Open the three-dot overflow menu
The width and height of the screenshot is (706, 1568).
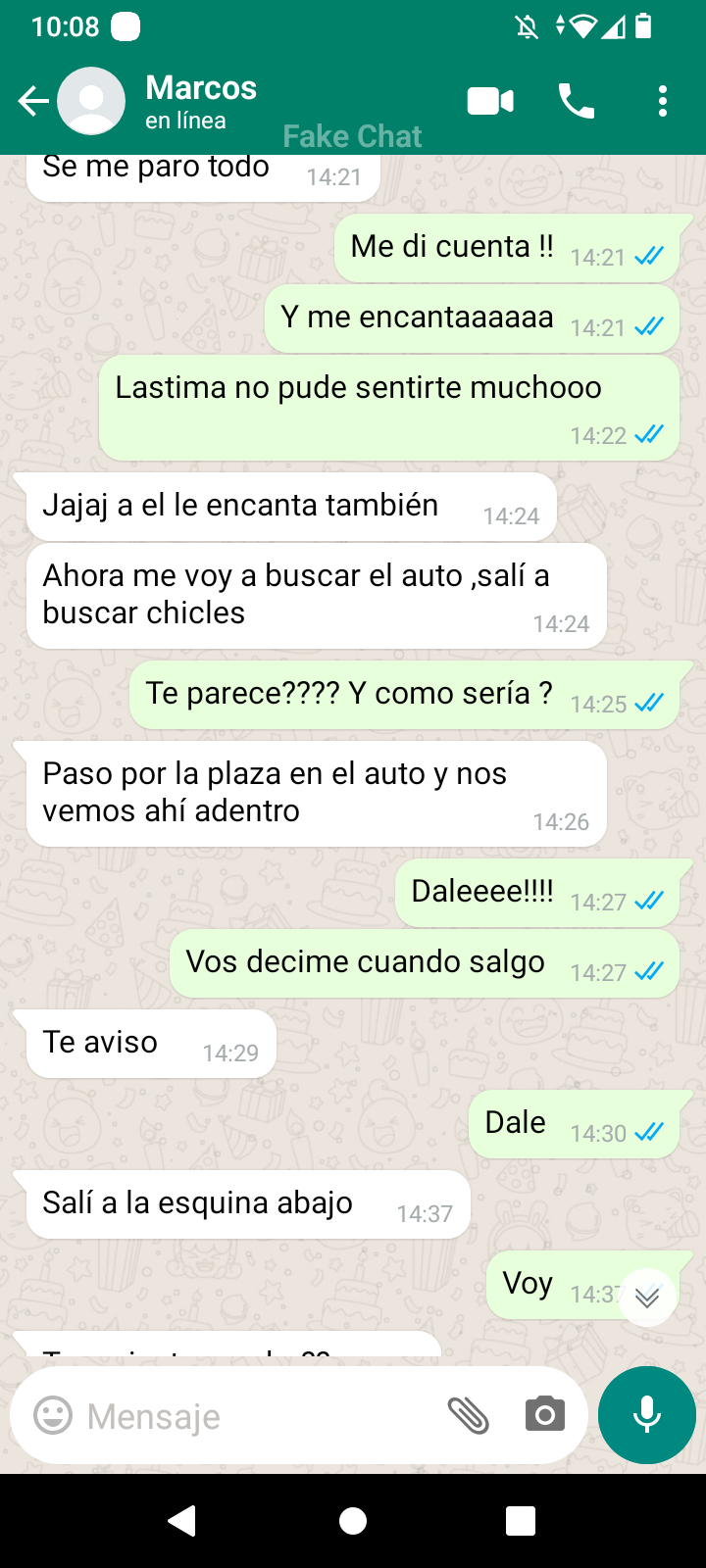663,101
